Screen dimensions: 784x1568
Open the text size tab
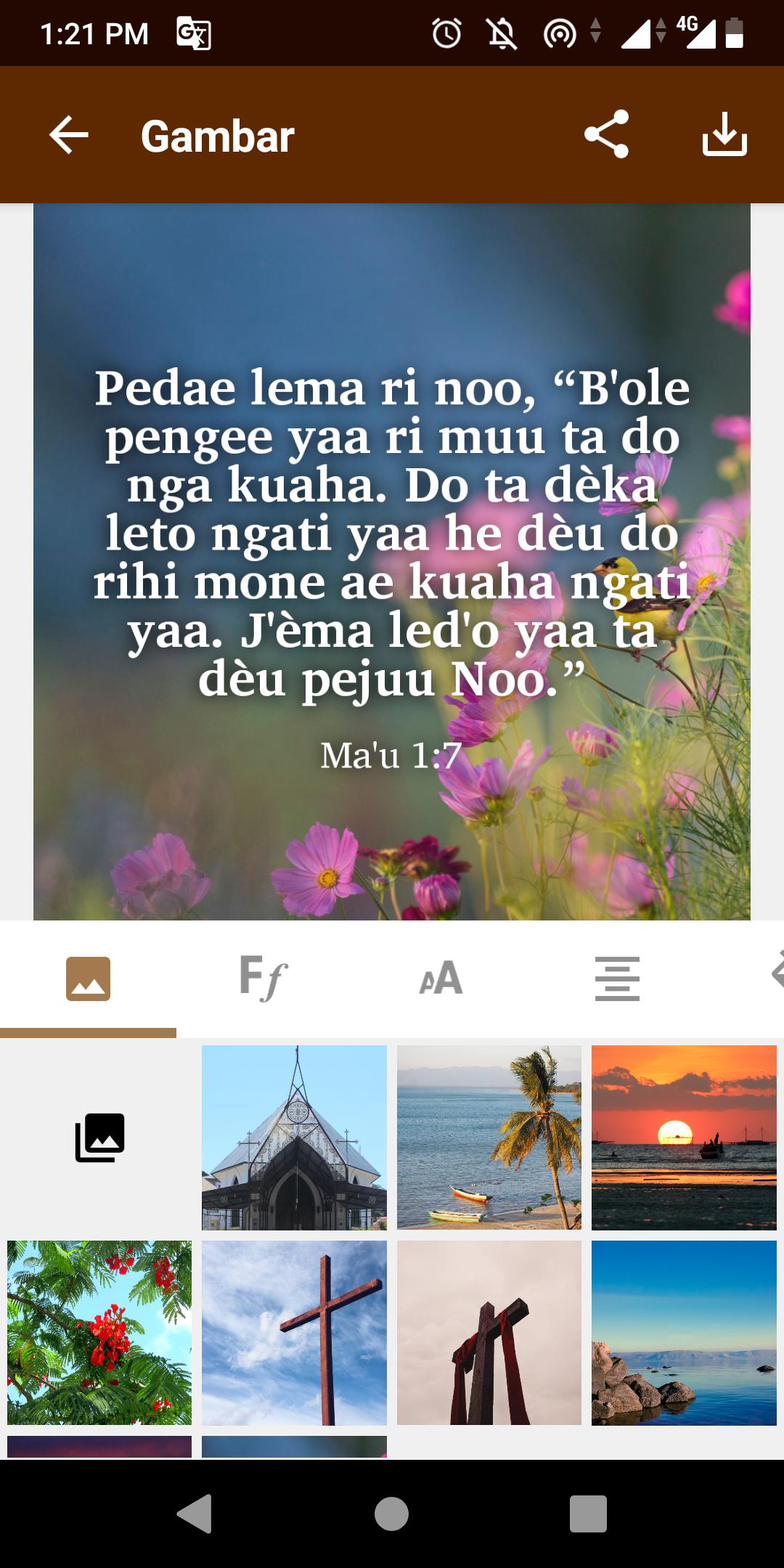click(x=441, y=978)
